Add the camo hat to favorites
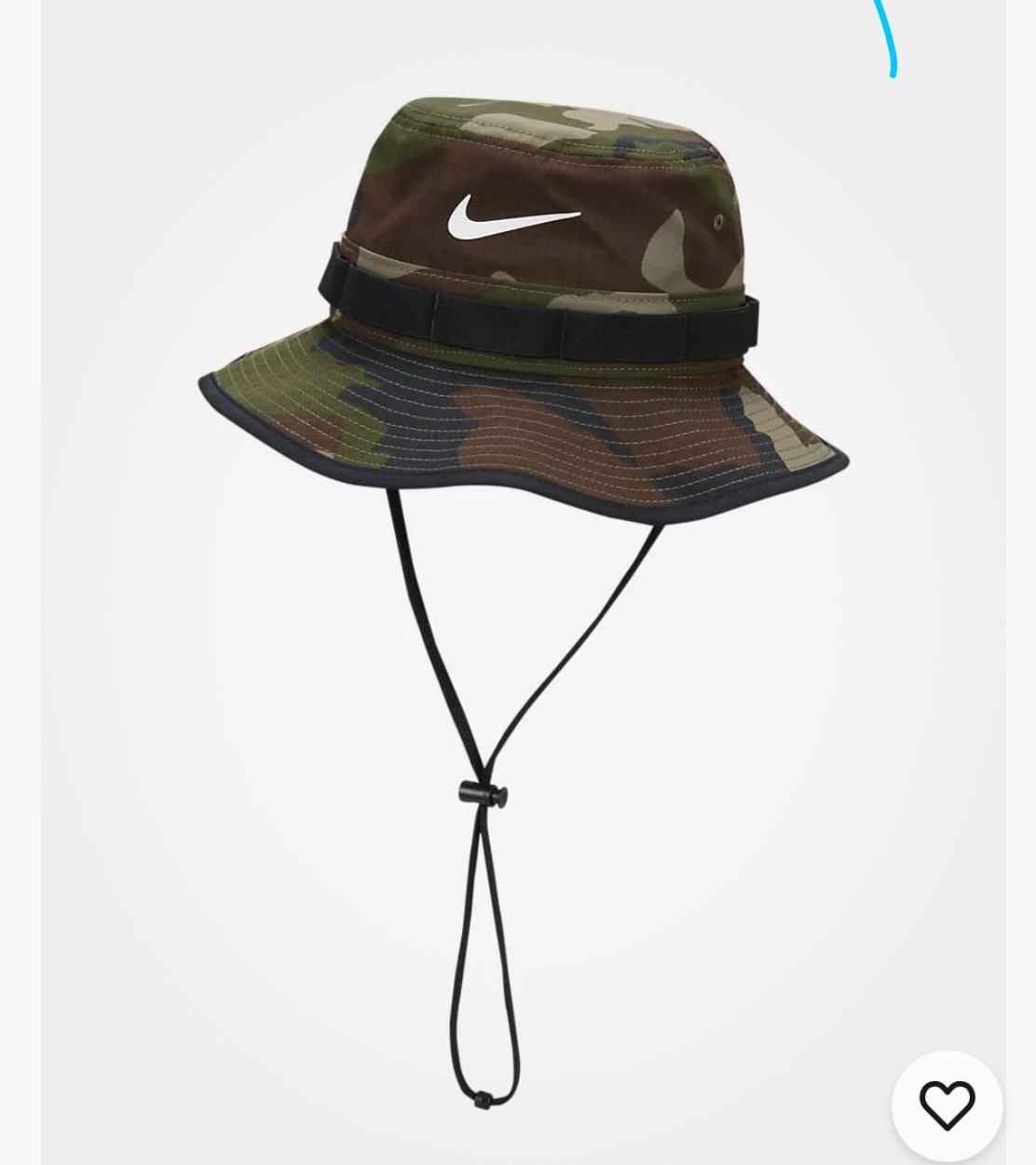This screenshot has height=1165, width=1036. pyautogui.click(x=947, y=1105)
